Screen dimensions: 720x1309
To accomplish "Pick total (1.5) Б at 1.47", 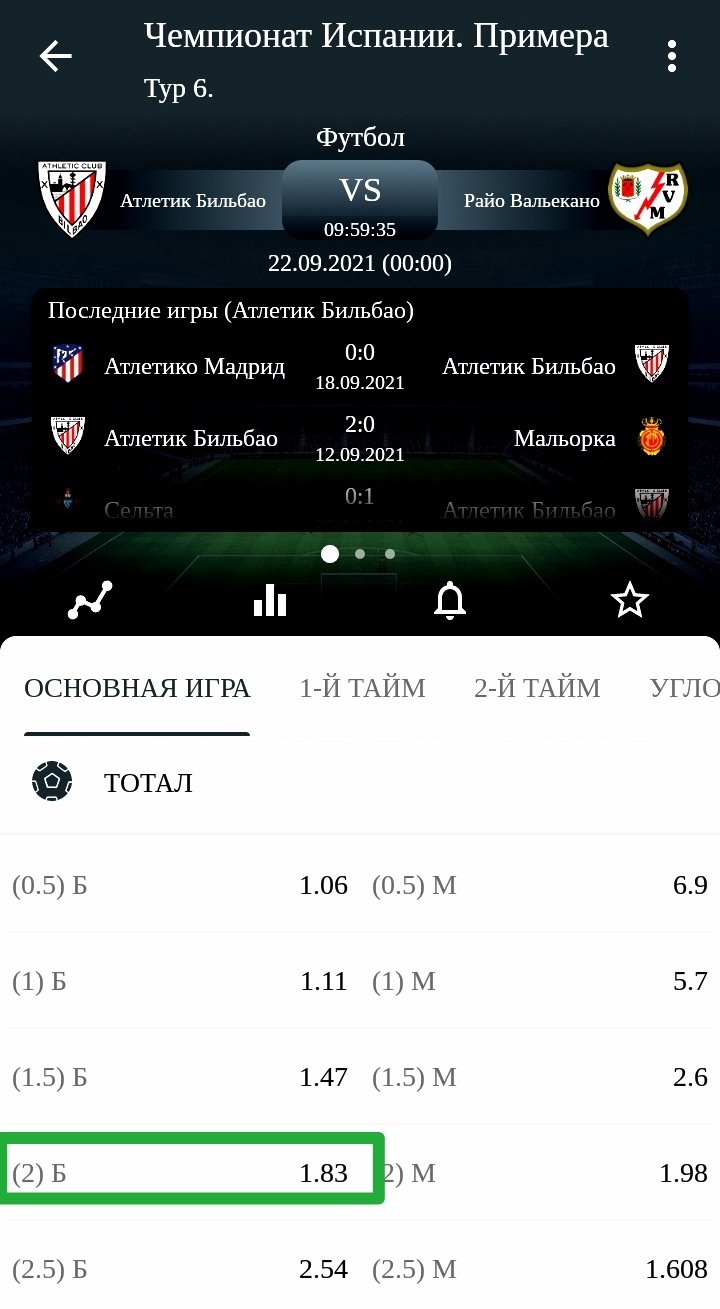I will tap(180, 1077).
